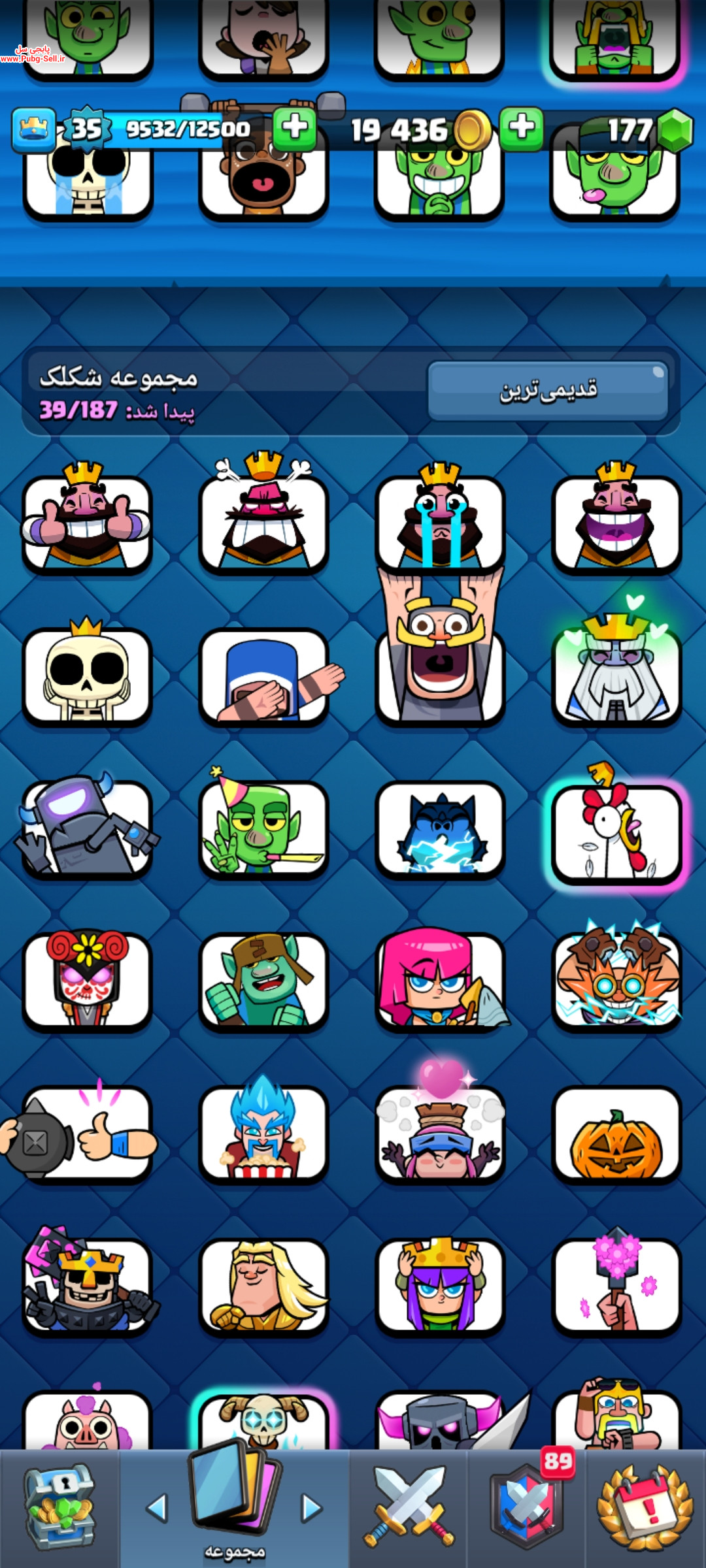Screen dimensions: 706x1568
Task: Tap the green plus next to gold coins
Action: coord(521,128)
